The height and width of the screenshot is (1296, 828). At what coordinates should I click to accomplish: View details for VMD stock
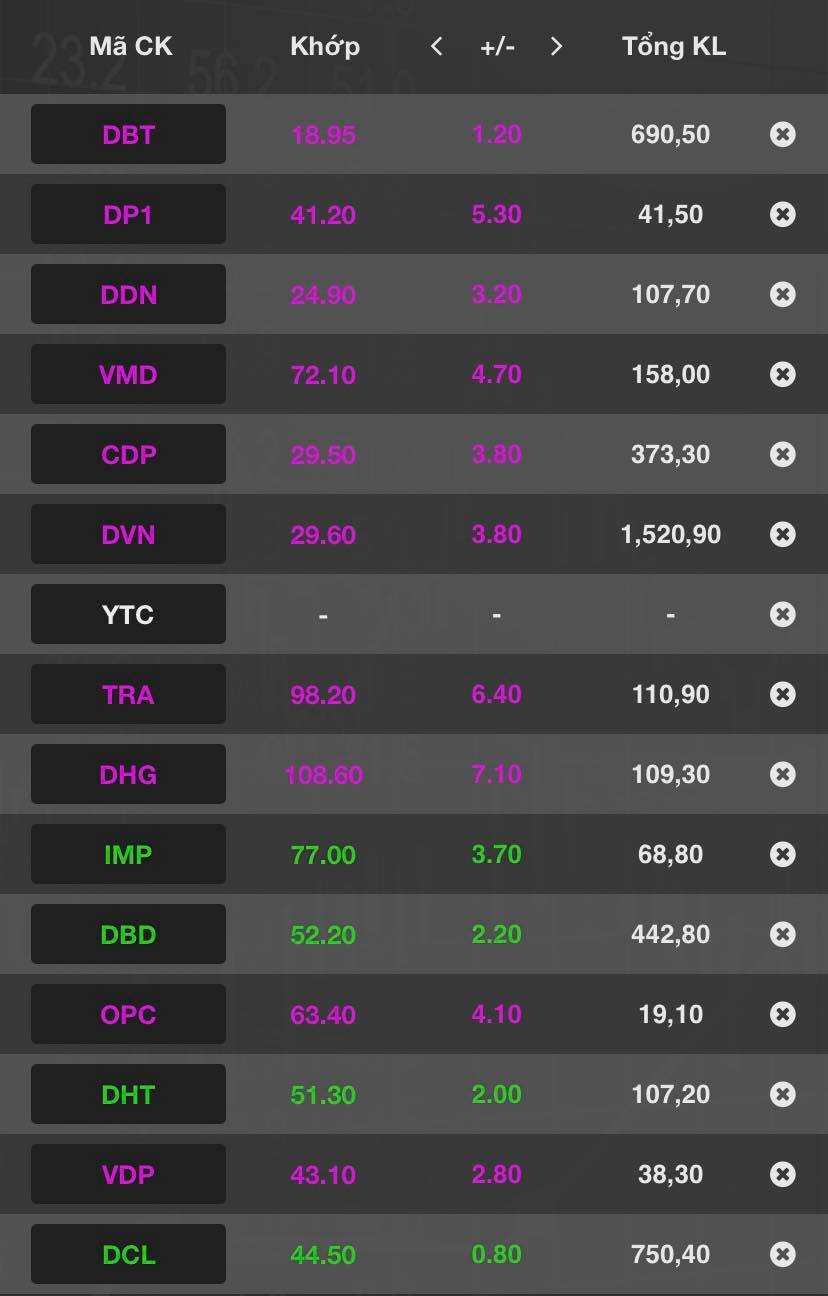[x=128, y=374]
